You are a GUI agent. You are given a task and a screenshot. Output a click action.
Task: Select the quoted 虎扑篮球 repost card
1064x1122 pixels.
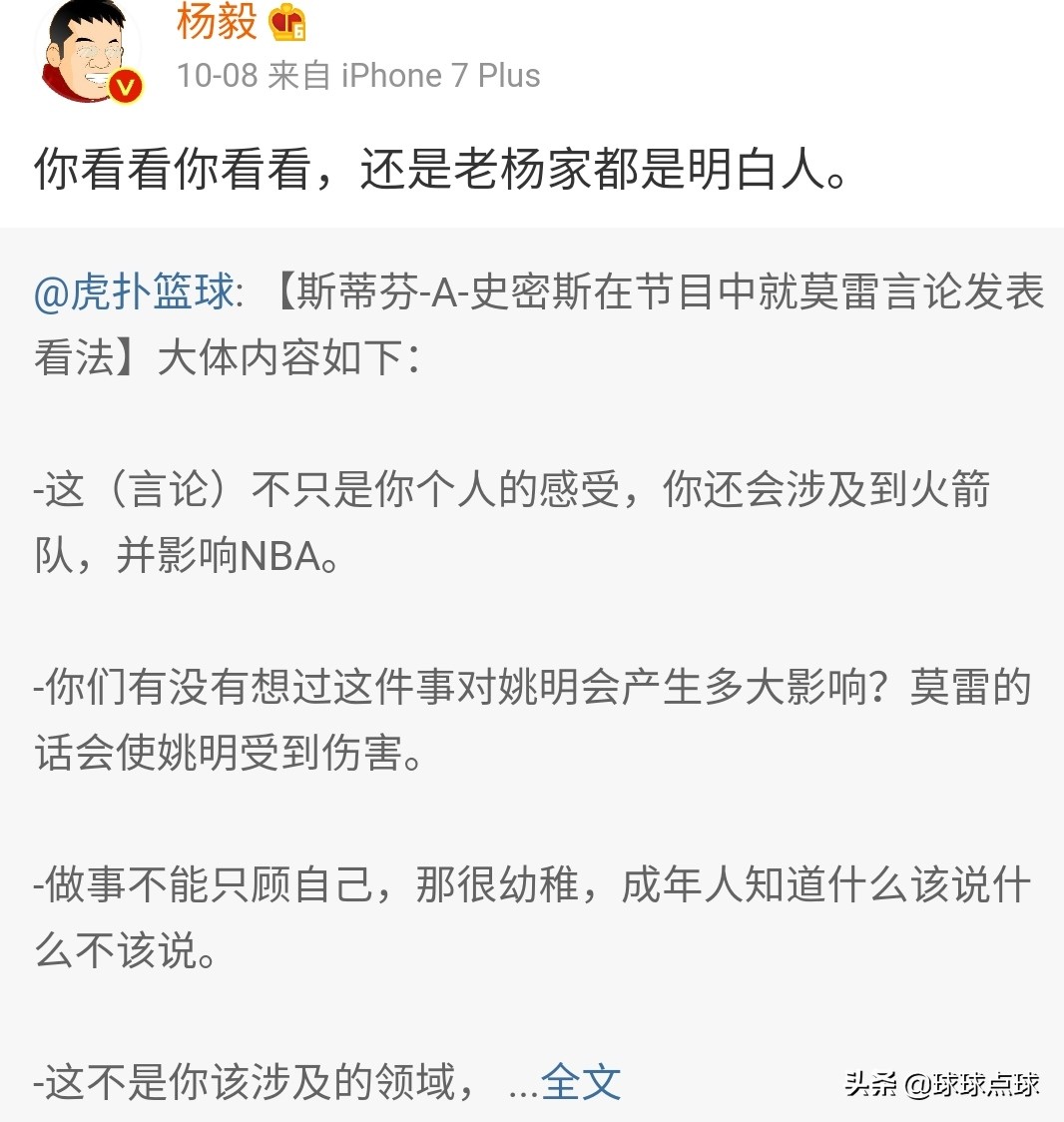tap(532, 649)
